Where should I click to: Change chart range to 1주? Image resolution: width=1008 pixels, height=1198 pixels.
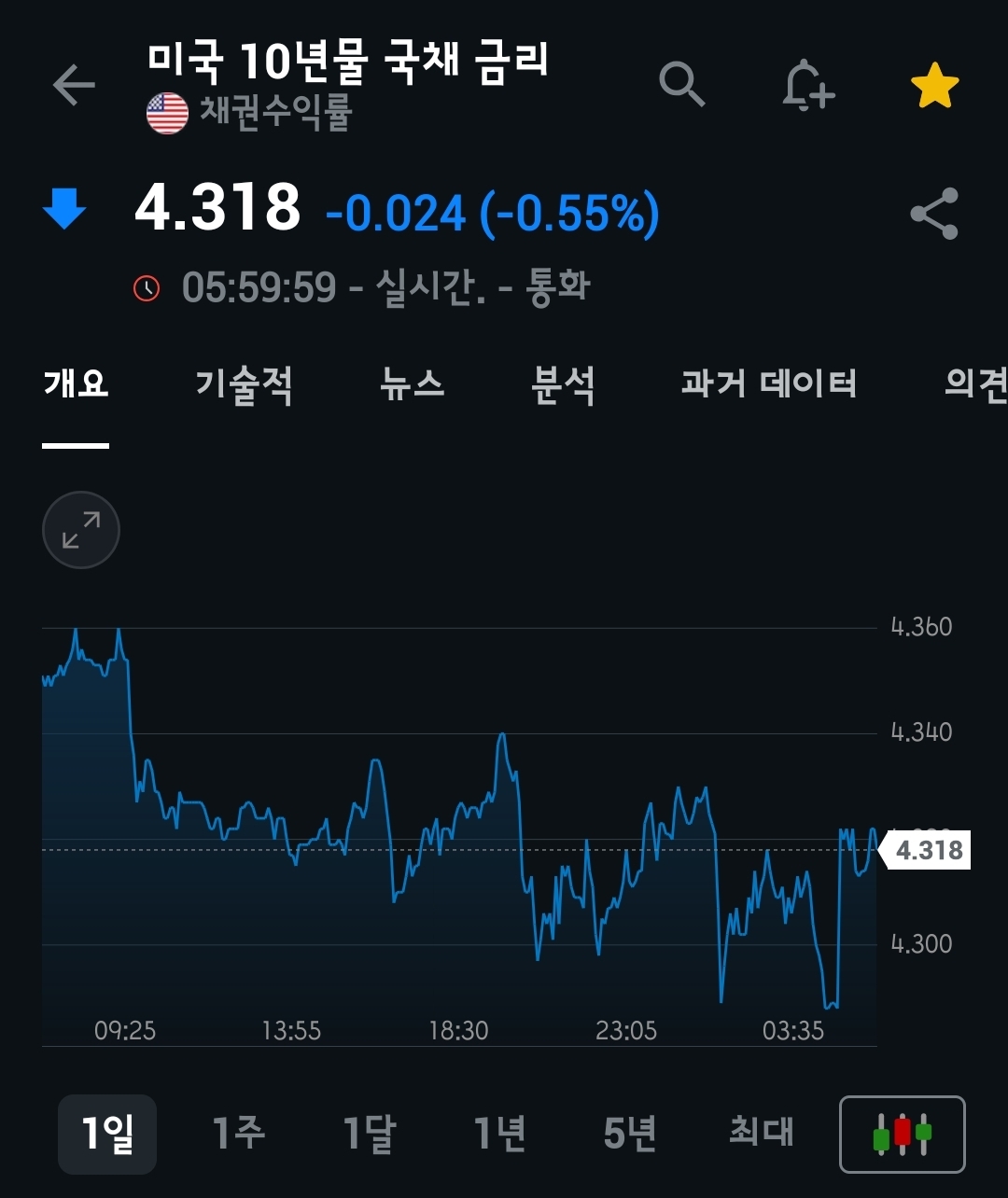pyautogui.click(x=238, y=1134)
